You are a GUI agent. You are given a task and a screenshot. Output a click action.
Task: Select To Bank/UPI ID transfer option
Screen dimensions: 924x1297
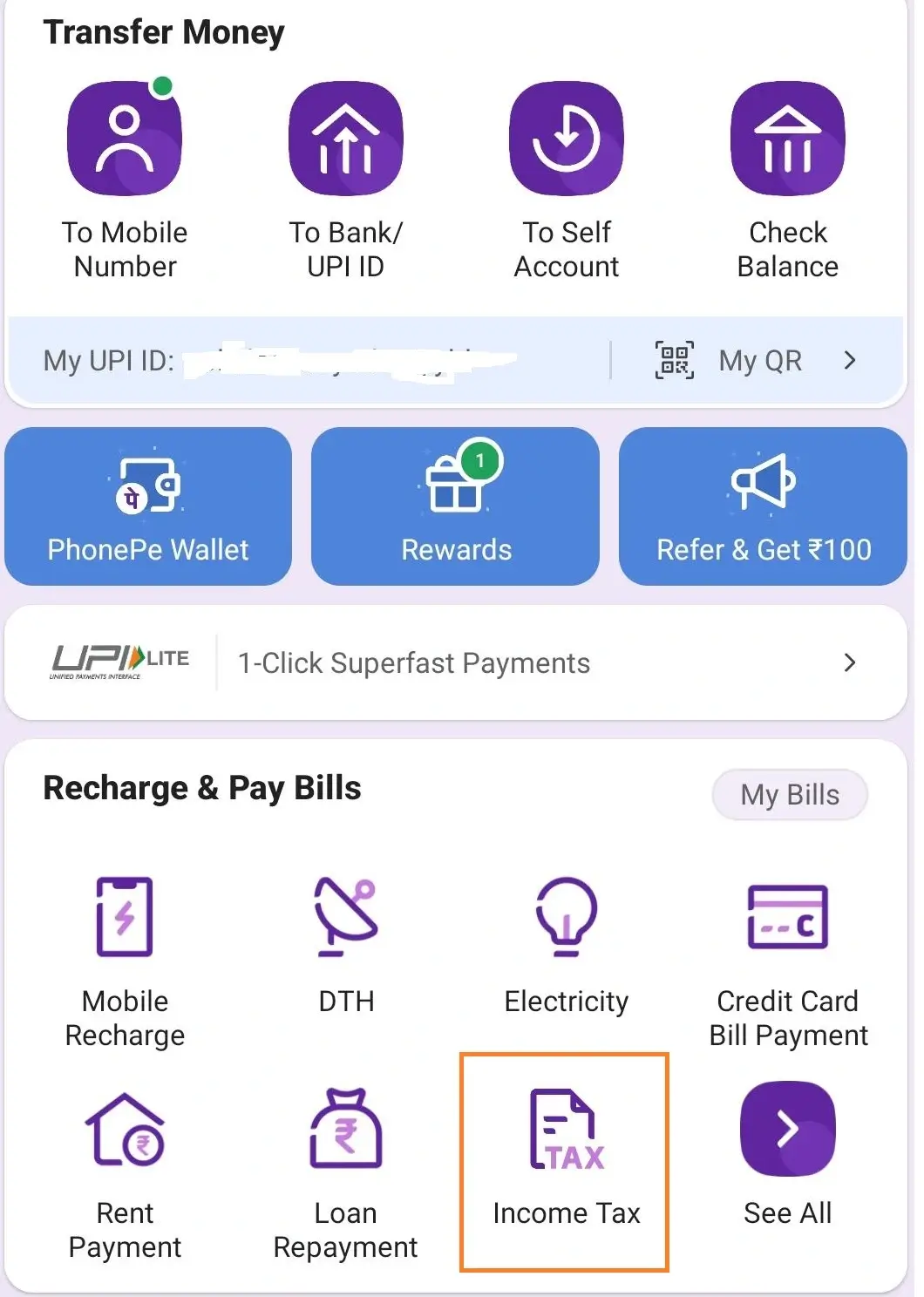[x=346, y=138]
